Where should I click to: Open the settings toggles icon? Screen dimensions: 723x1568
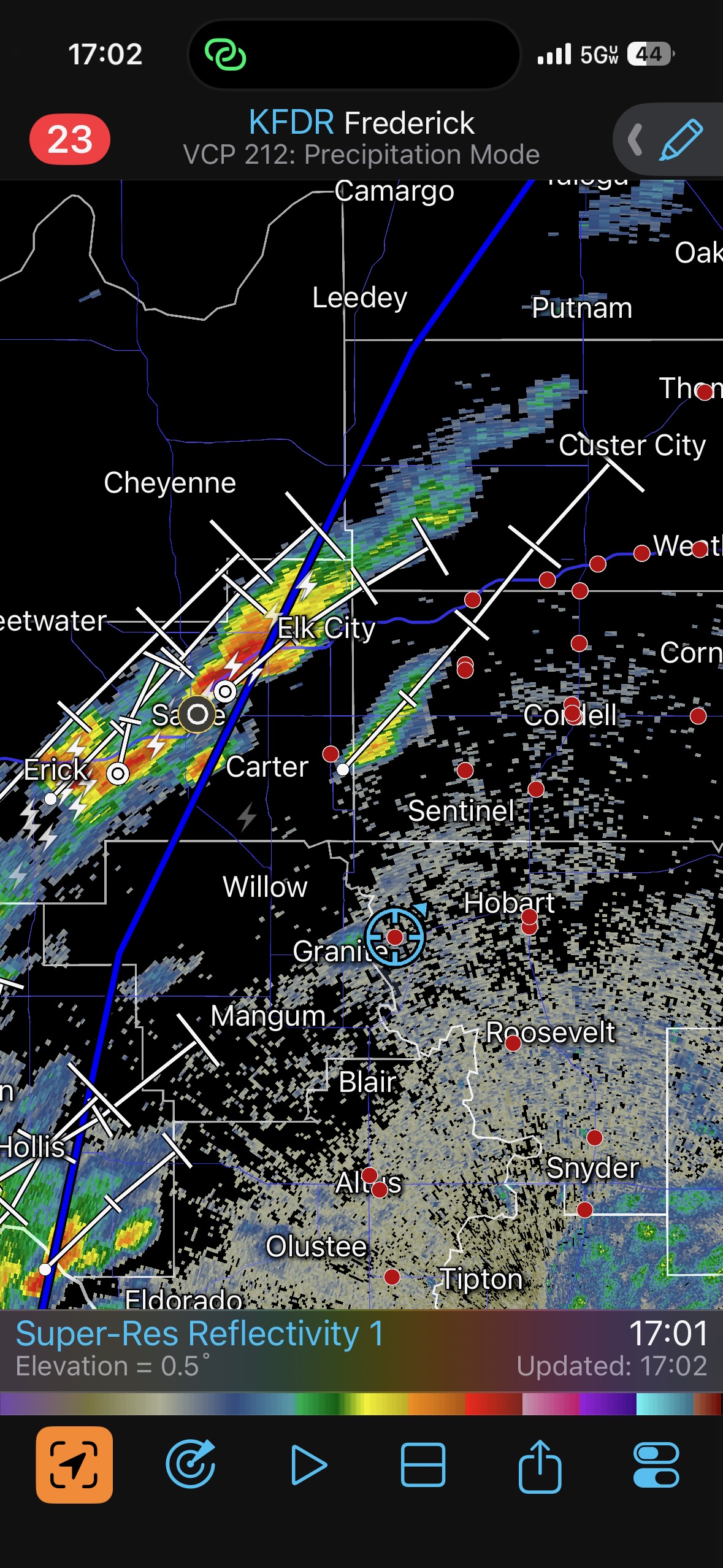[656, 1465]
